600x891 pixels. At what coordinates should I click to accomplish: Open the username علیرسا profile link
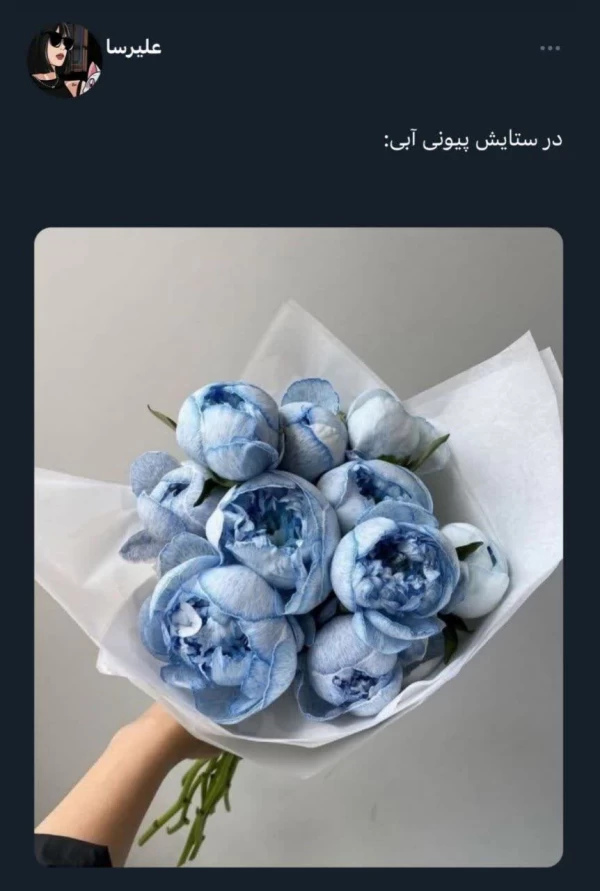click(x=135, y=47)
